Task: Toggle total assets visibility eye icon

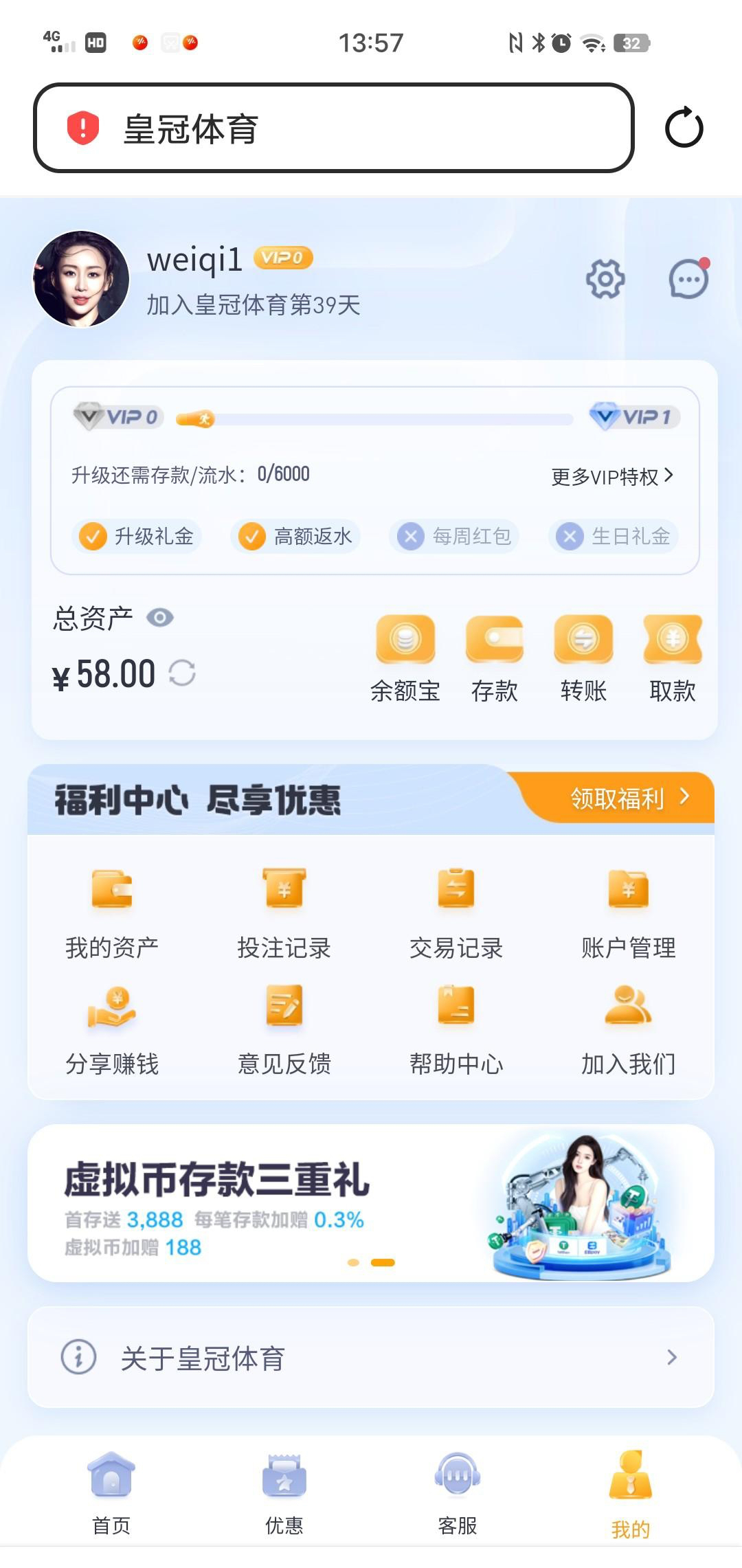Action: point(160,618)
